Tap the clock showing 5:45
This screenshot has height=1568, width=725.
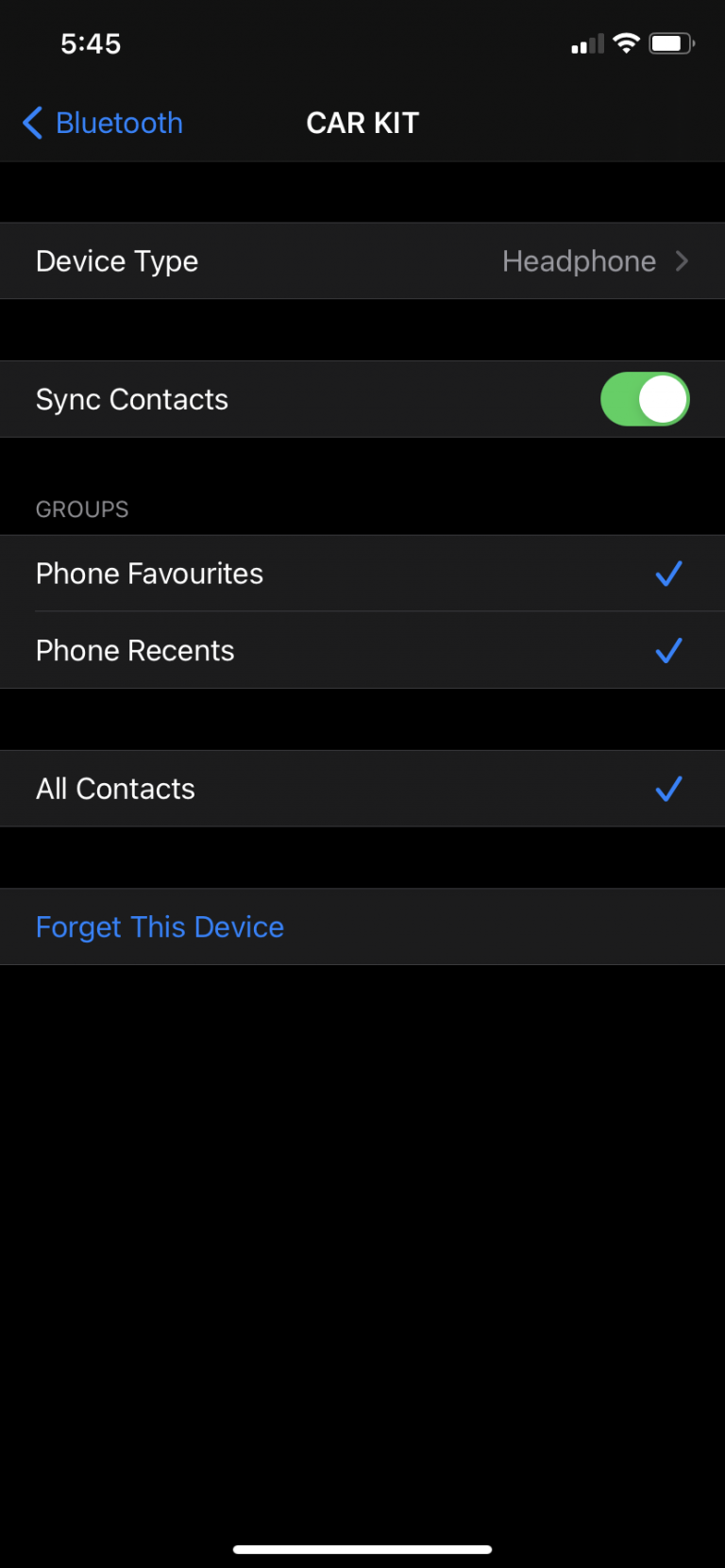point(91,42)
